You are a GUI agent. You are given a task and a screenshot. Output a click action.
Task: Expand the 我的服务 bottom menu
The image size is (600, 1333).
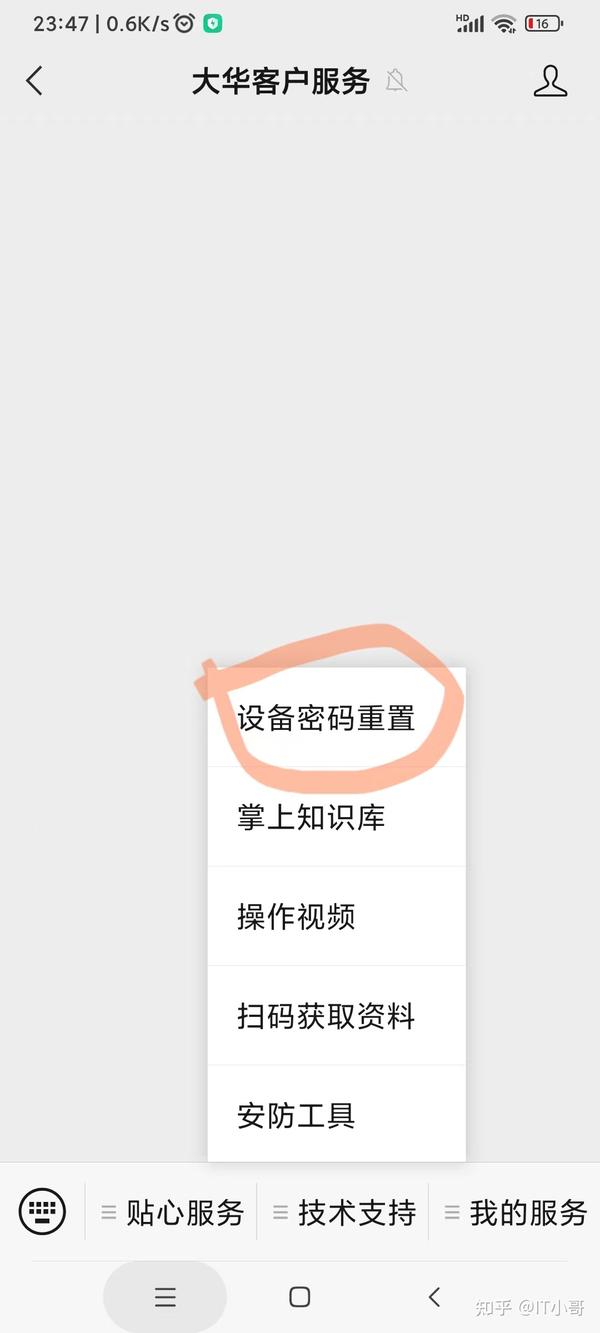click(x=515, y=1213)
